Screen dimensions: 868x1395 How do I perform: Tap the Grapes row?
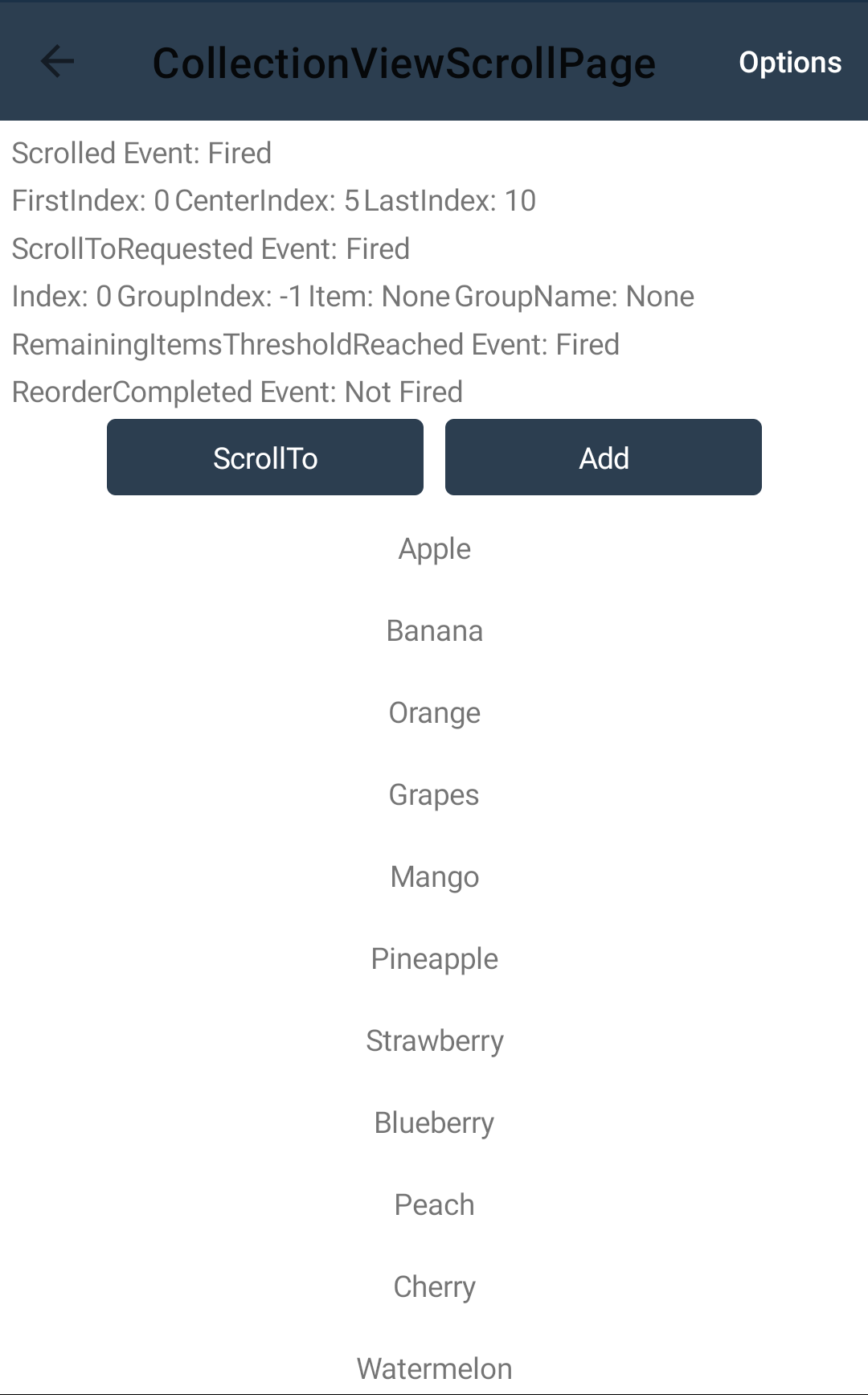[x=435, y=795]
